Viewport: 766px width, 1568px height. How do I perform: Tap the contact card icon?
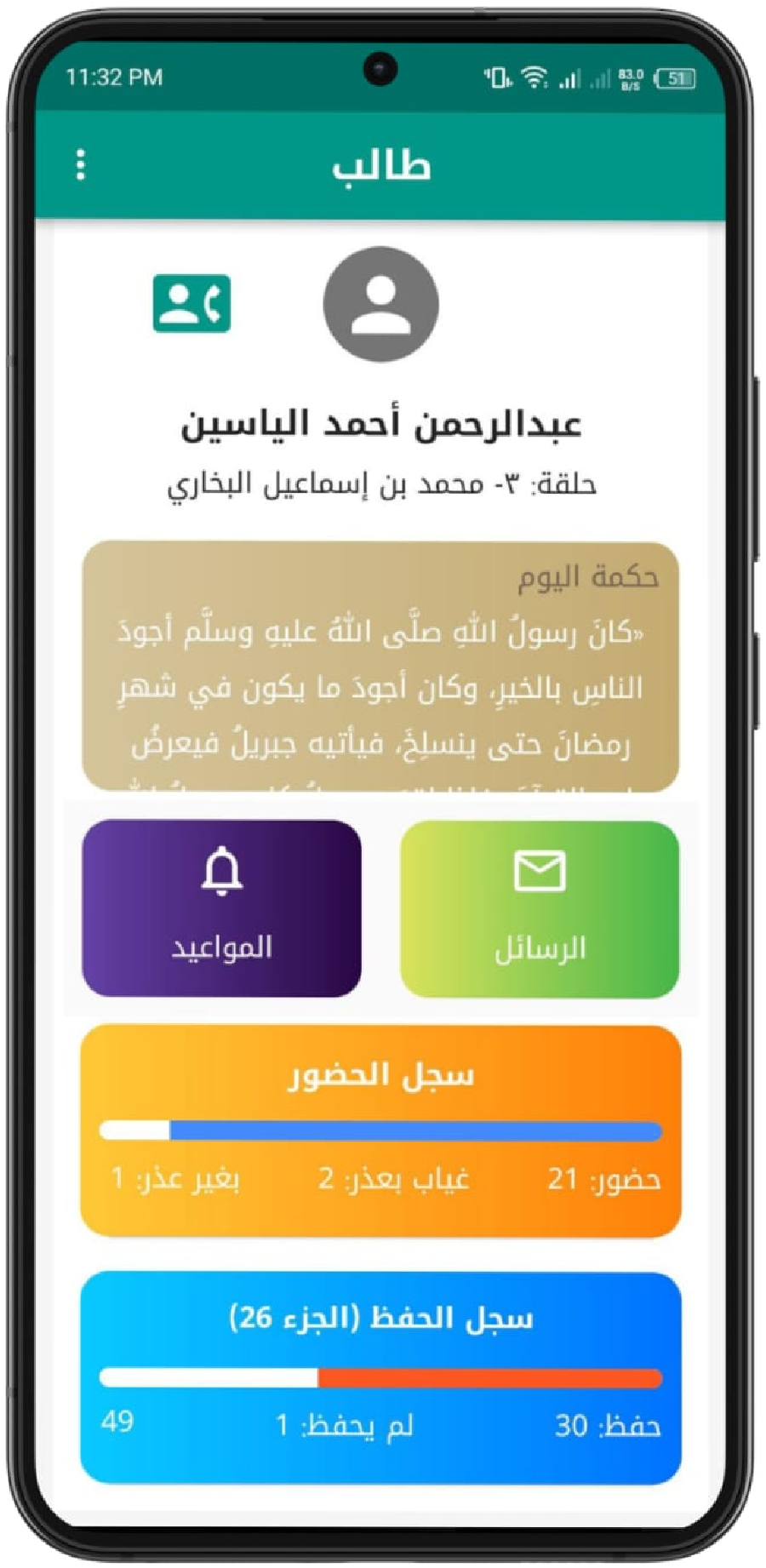pyautogui.click(x=191, y=303)
